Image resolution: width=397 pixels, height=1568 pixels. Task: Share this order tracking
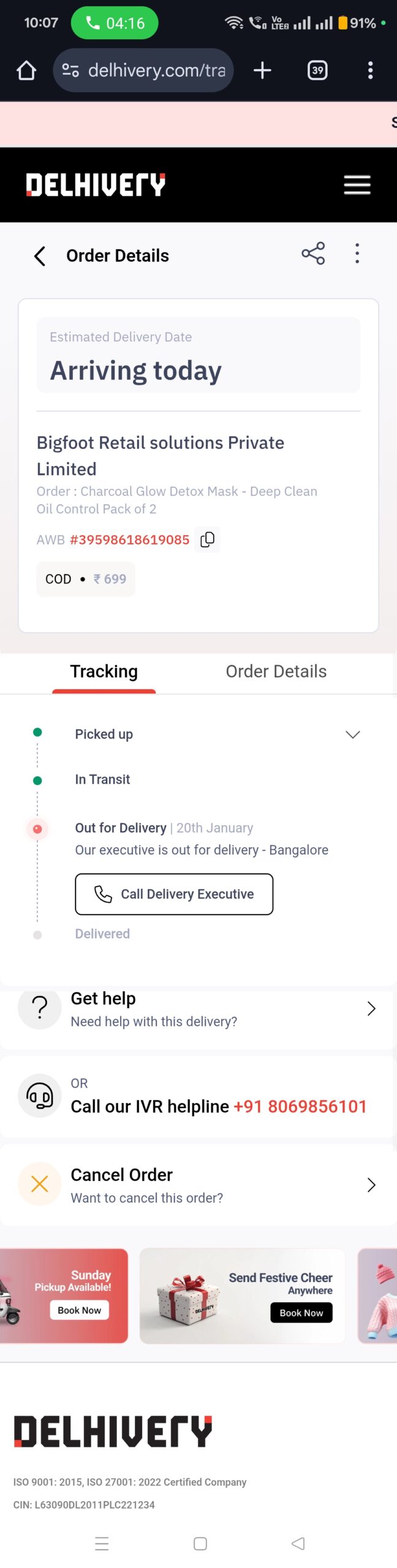[x=313, y=253]
